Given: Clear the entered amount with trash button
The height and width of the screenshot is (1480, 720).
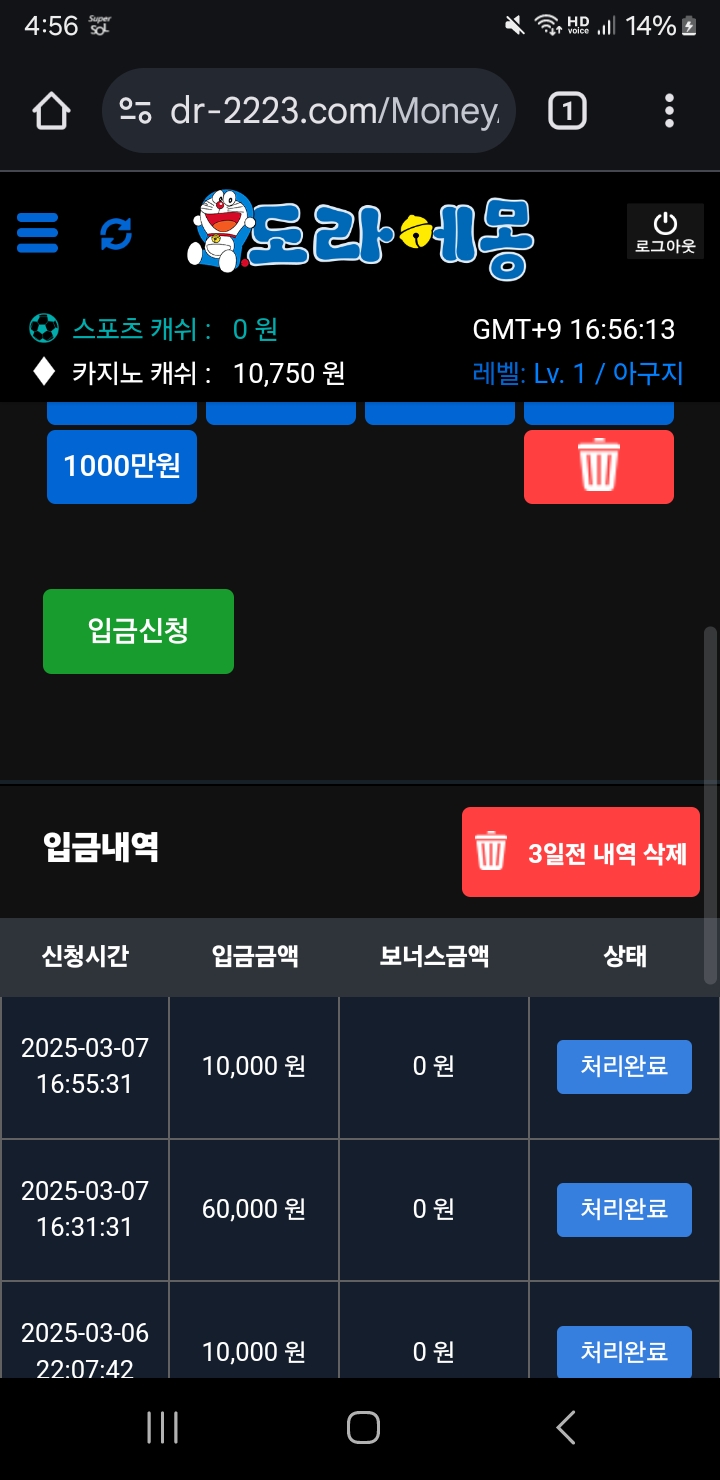Looking at the screenshot, I should coord(598,466).
